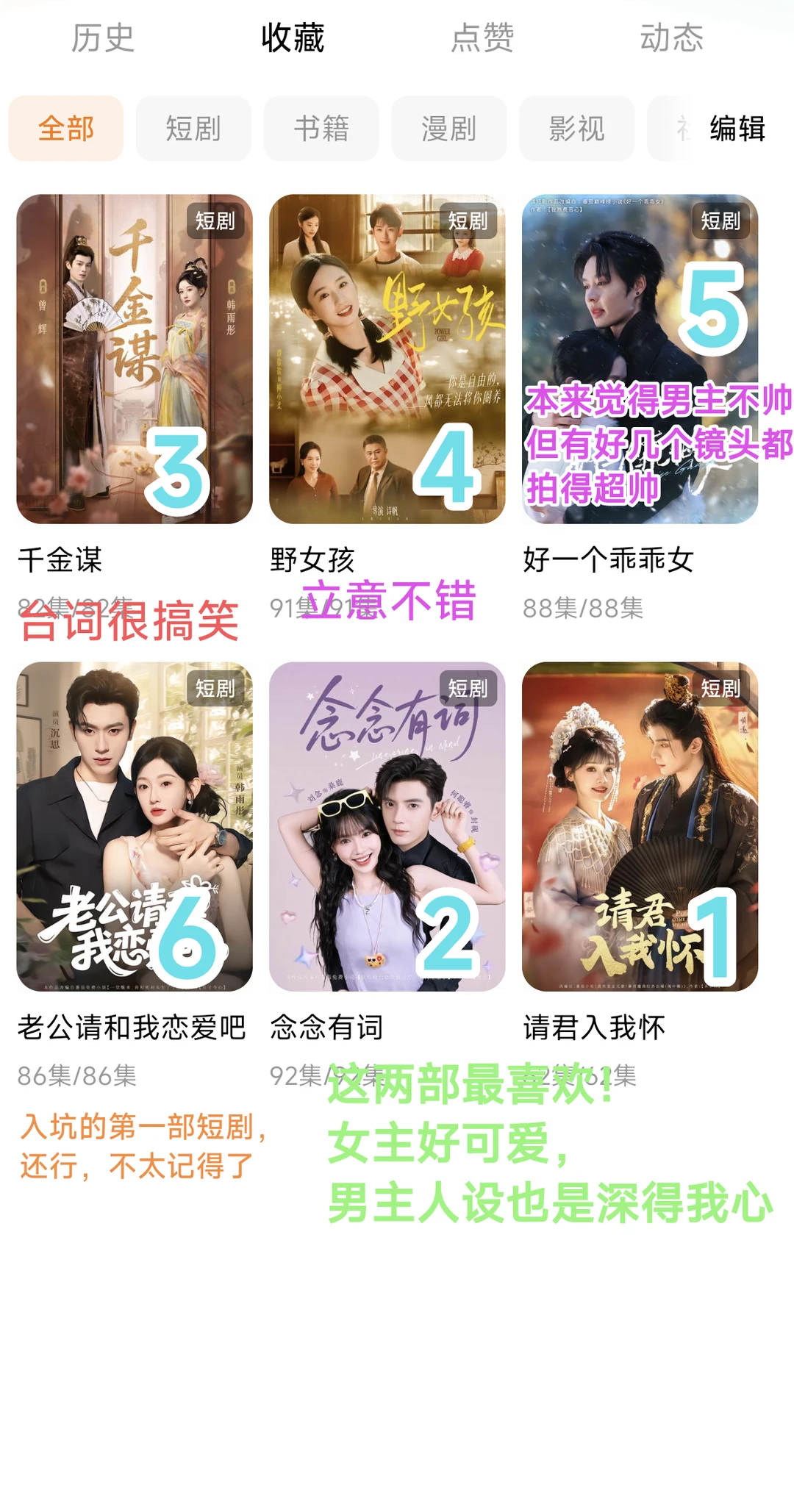Switch to the 历史 tab

(103, 38)
